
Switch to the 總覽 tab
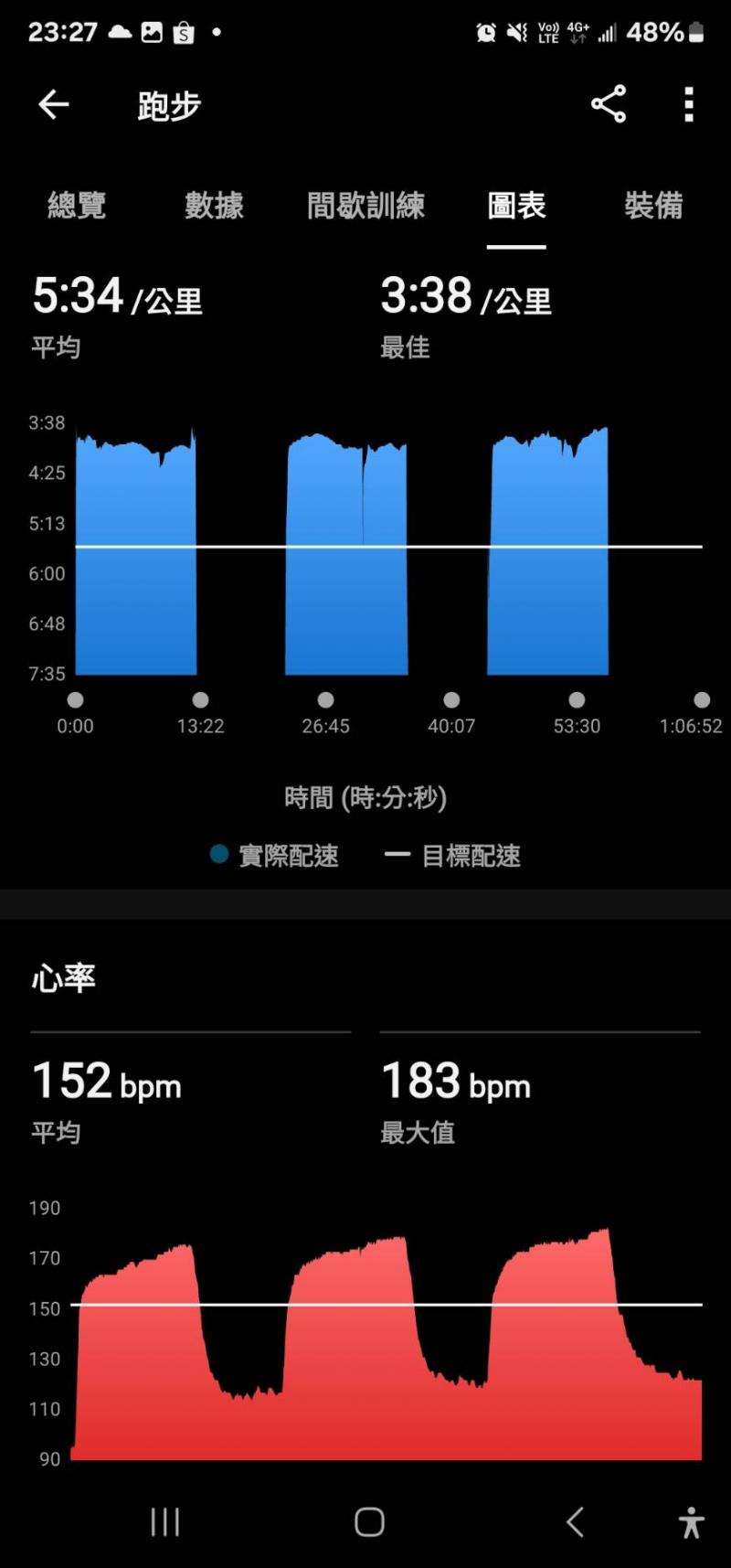click(77, 206)
